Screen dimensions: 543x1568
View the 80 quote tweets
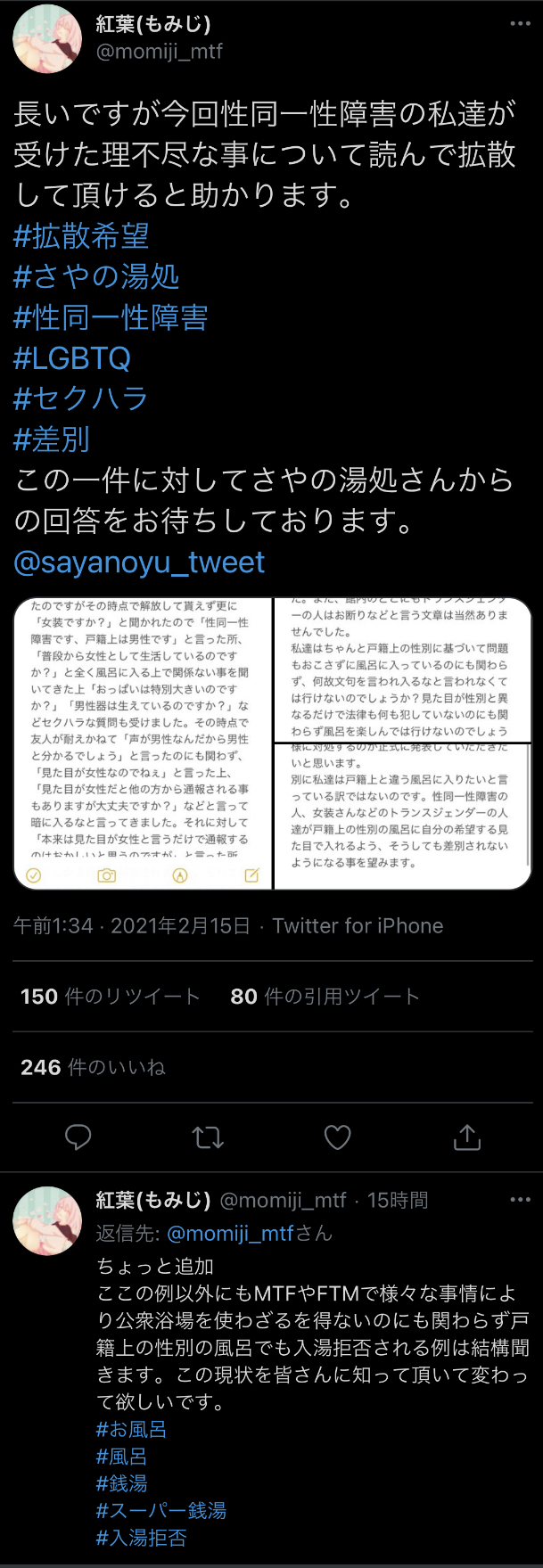pyautogui.click(x=325, y=997)
